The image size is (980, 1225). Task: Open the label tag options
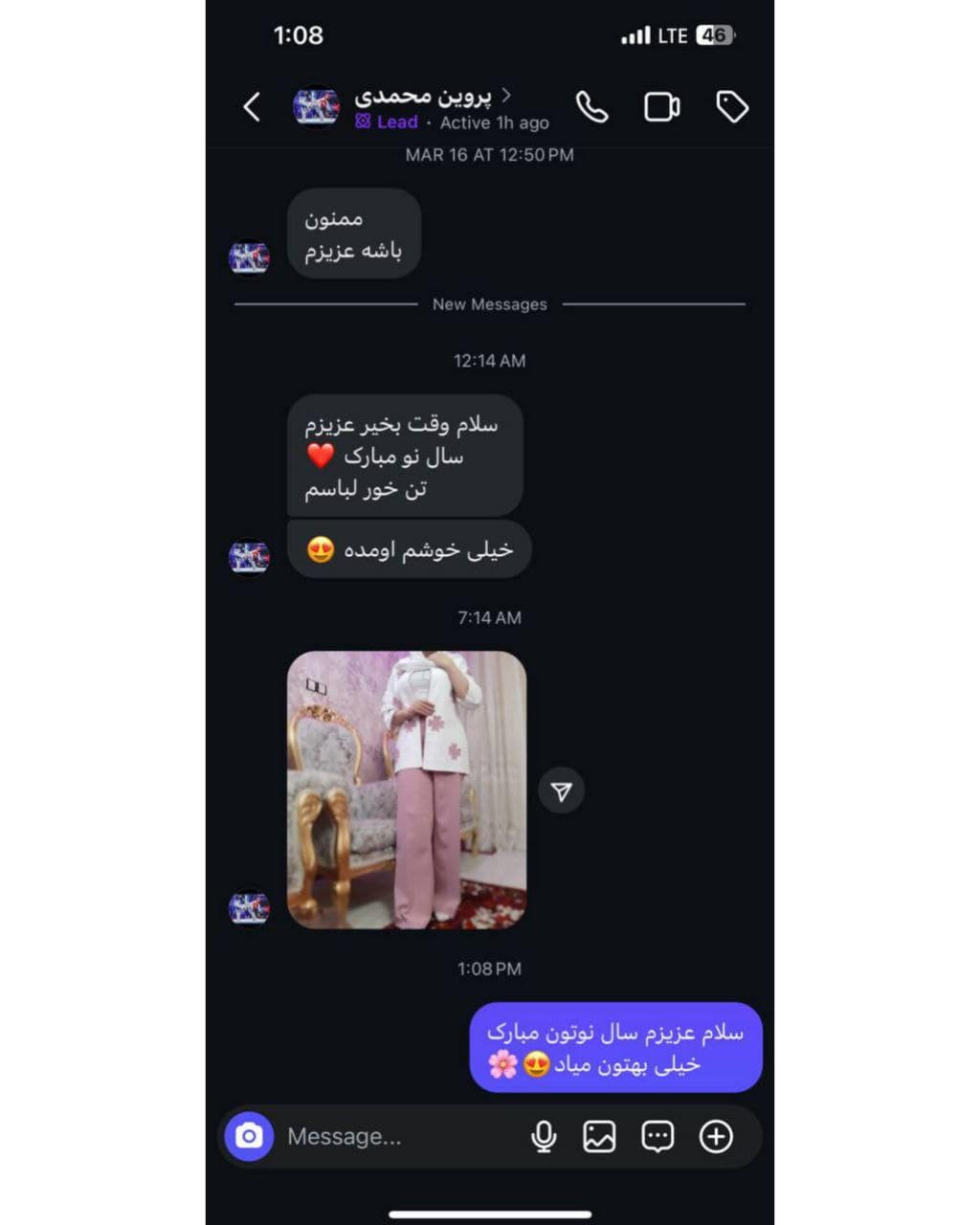coord(732,107)
